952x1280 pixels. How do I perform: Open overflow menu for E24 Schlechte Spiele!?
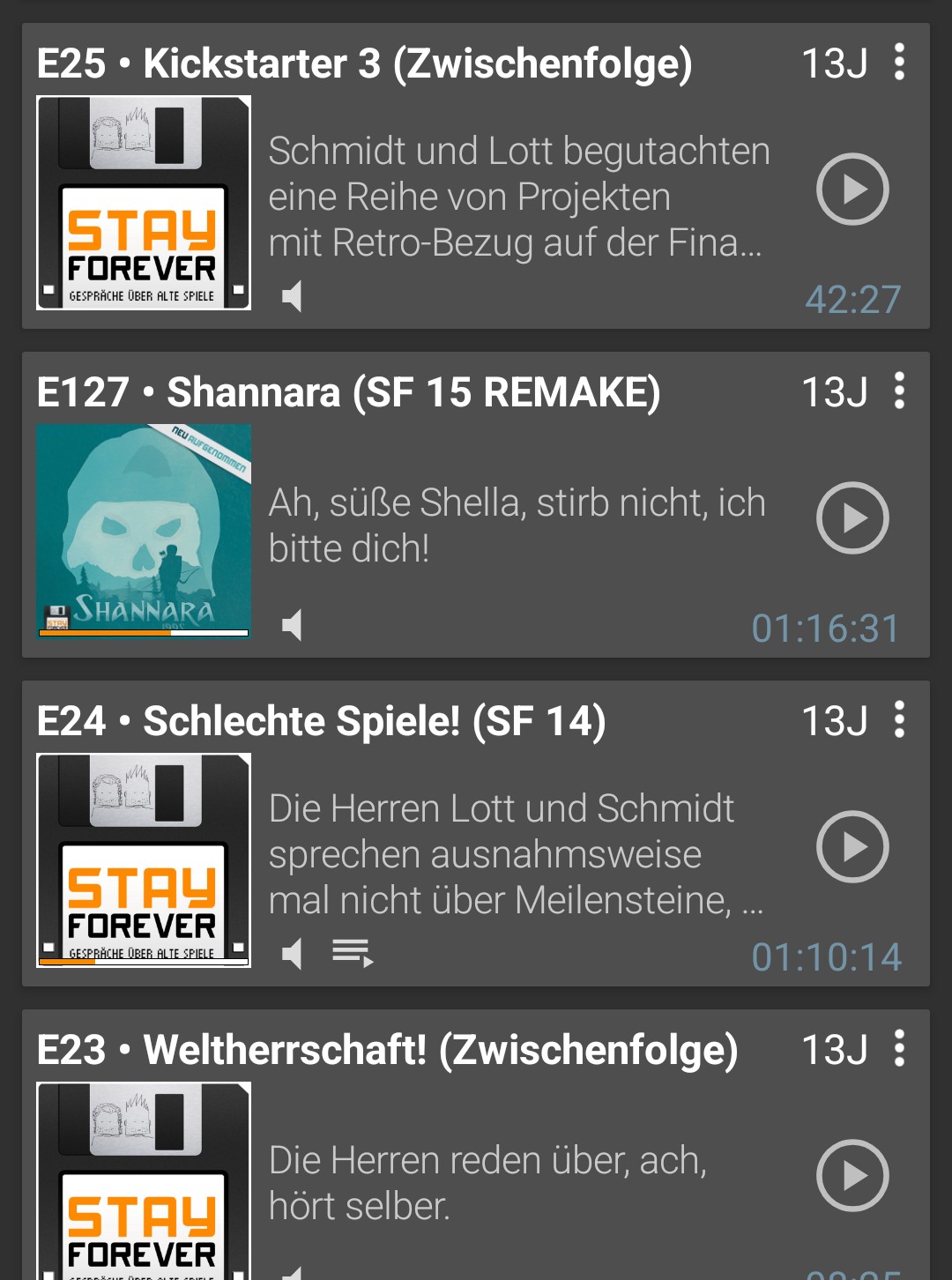[899, 720]
